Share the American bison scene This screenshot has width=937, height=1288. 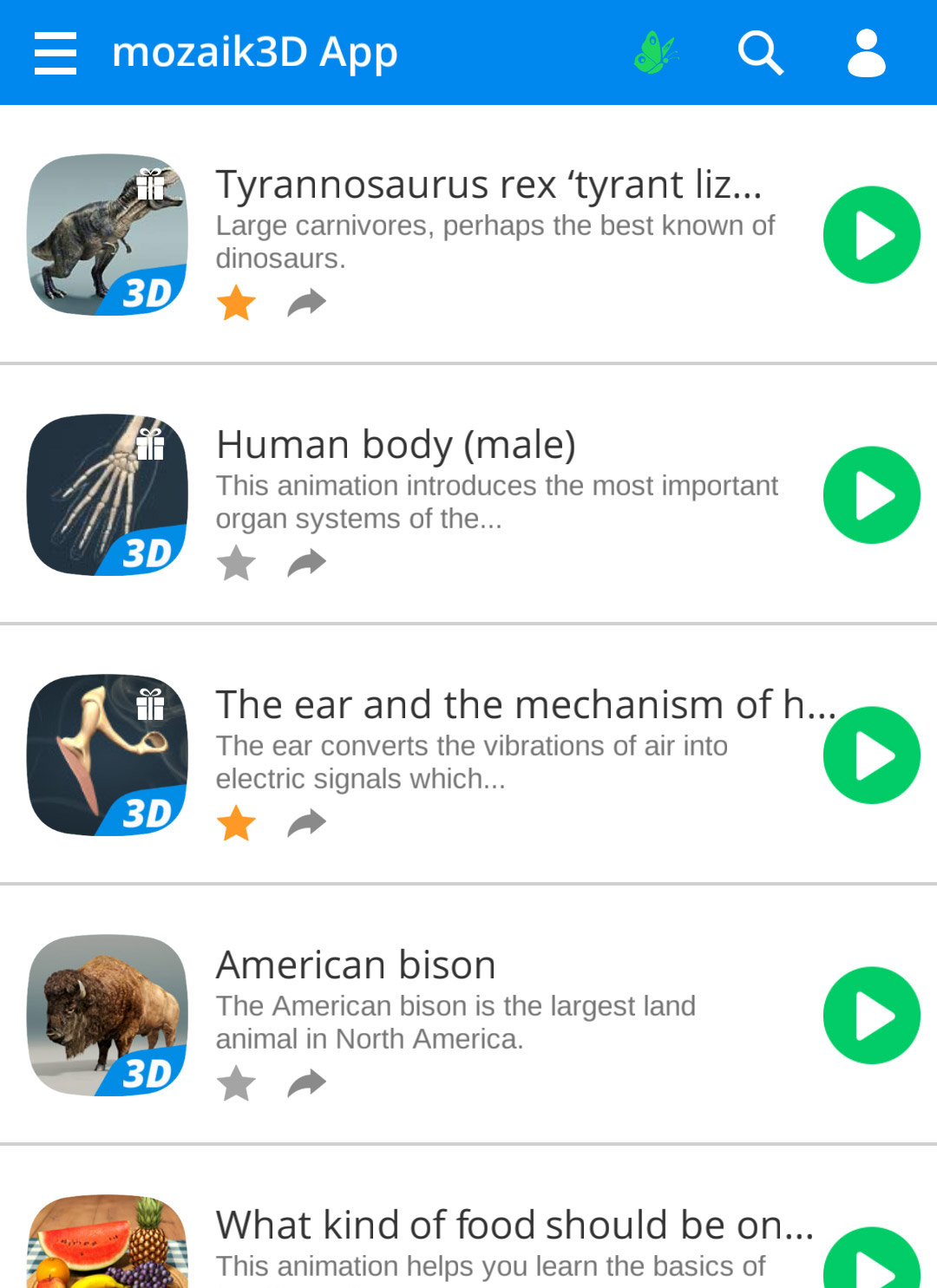coord(306,1083)
